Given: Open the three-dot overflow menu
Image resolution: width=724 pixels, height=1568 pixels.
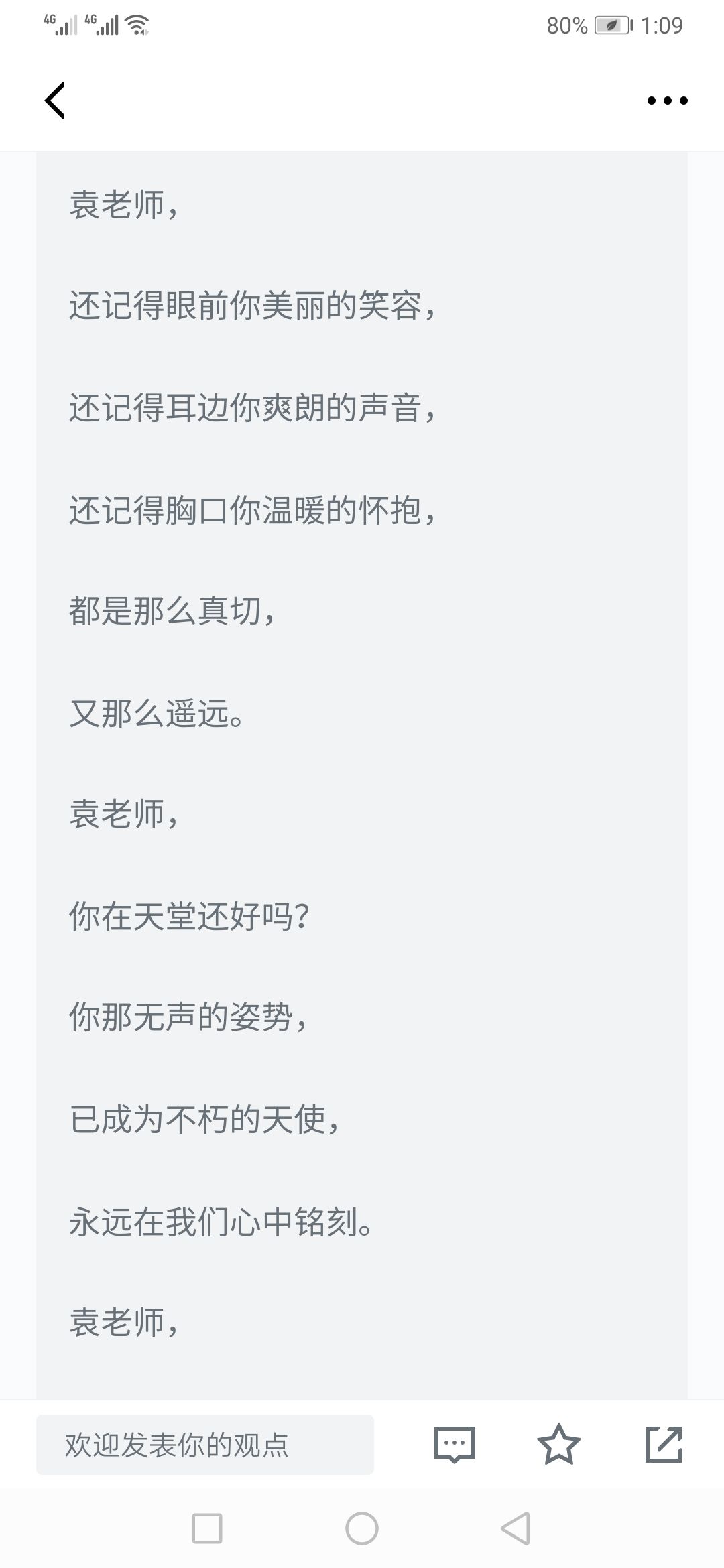Looking at the screenshot, I should 667,101.
